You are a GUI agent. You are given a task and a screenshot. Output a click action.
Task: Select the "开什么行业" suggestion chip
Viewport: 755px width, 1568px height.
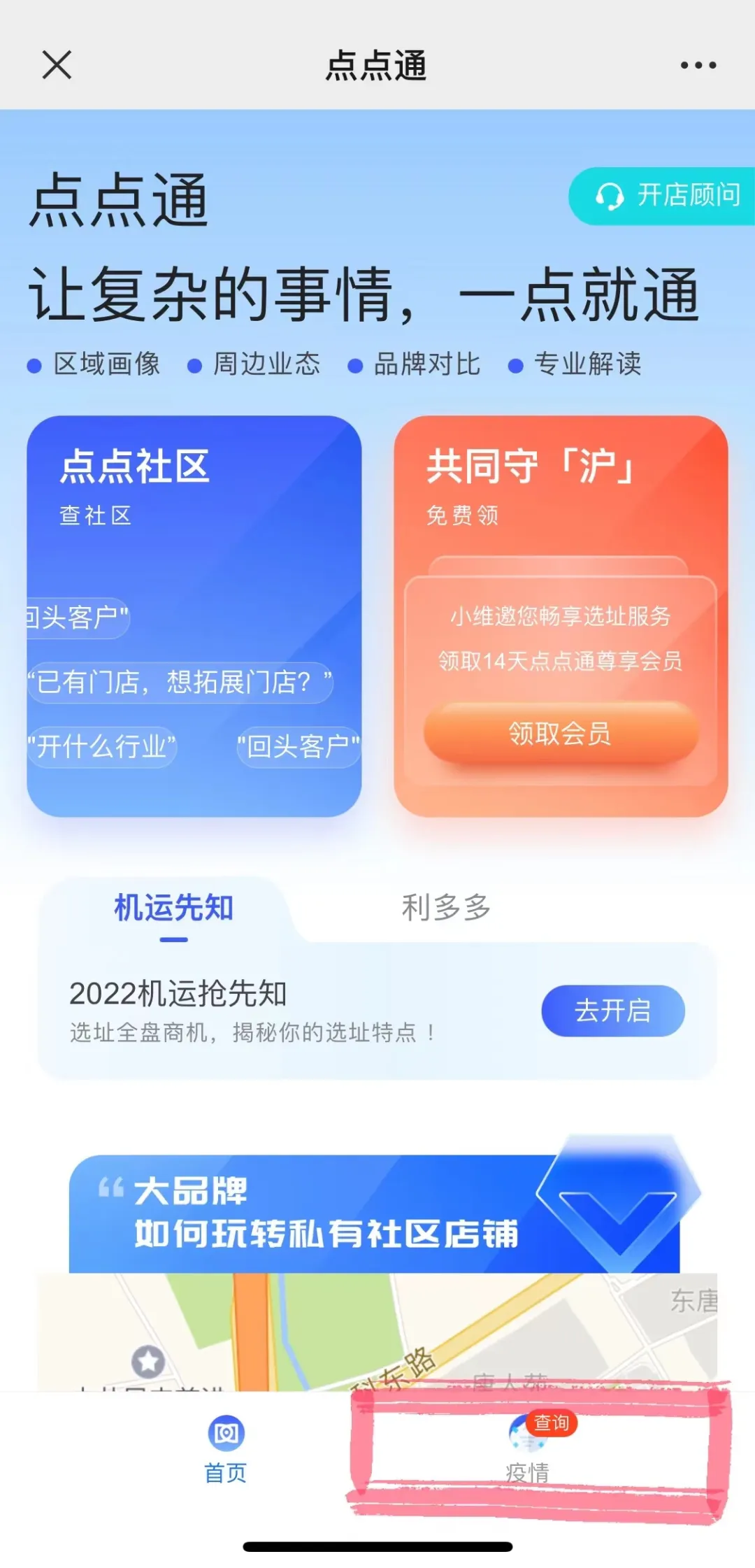[x=102, y=747]
